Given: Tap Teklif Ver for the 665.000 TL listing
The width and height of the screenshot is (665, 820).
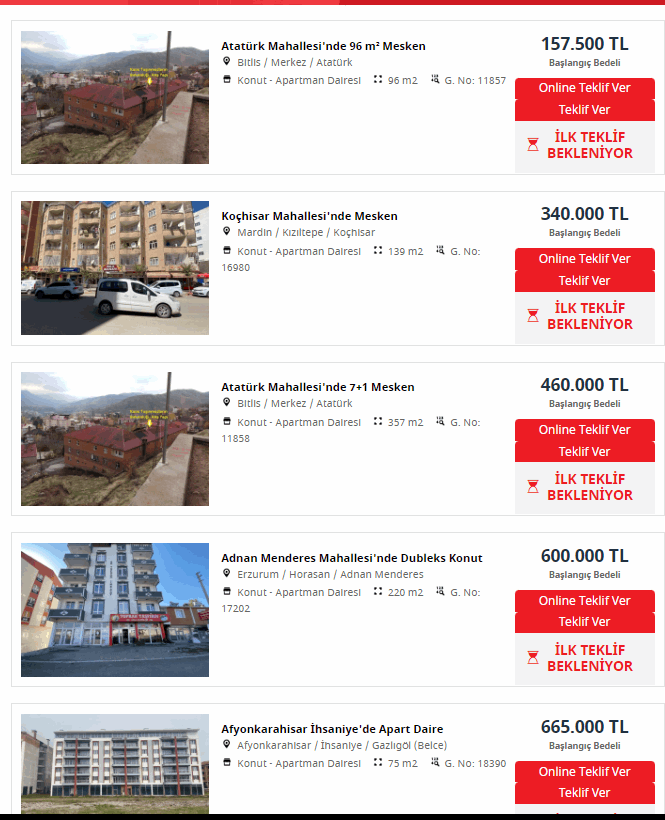Looking at the screenshot, I should coord(584,793).
